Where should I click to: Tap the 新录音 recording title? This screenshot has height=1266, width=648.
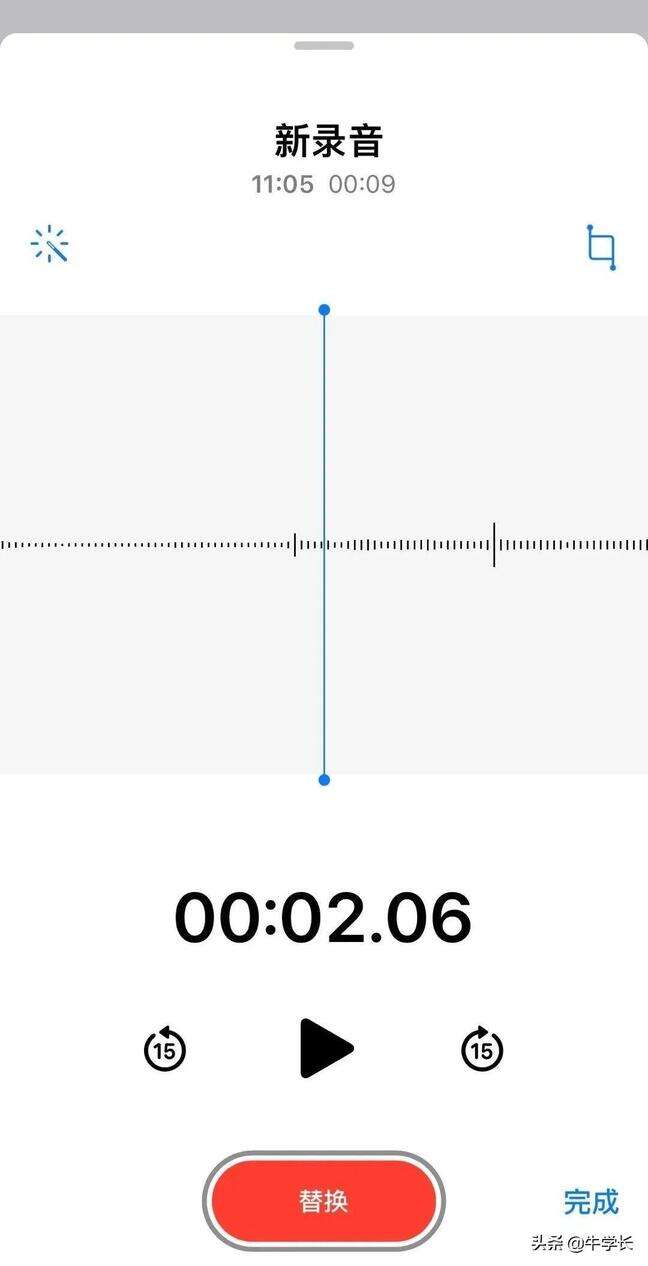tap(328, 142)
